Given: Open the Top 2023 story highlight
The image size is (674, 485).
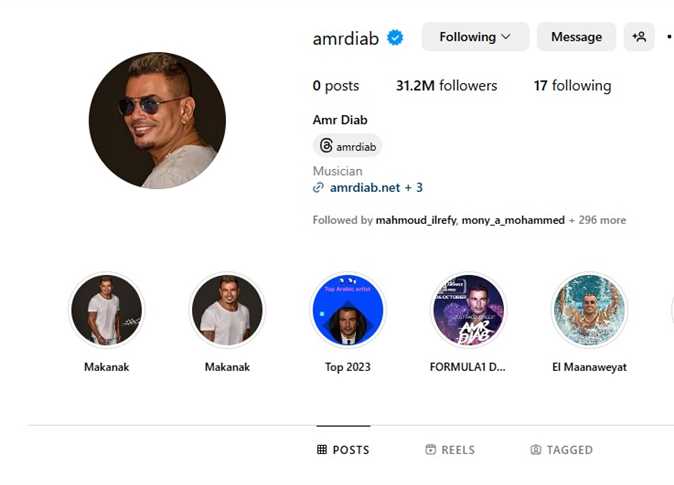Looking at the screenshot, I should (x=348, y=310).
